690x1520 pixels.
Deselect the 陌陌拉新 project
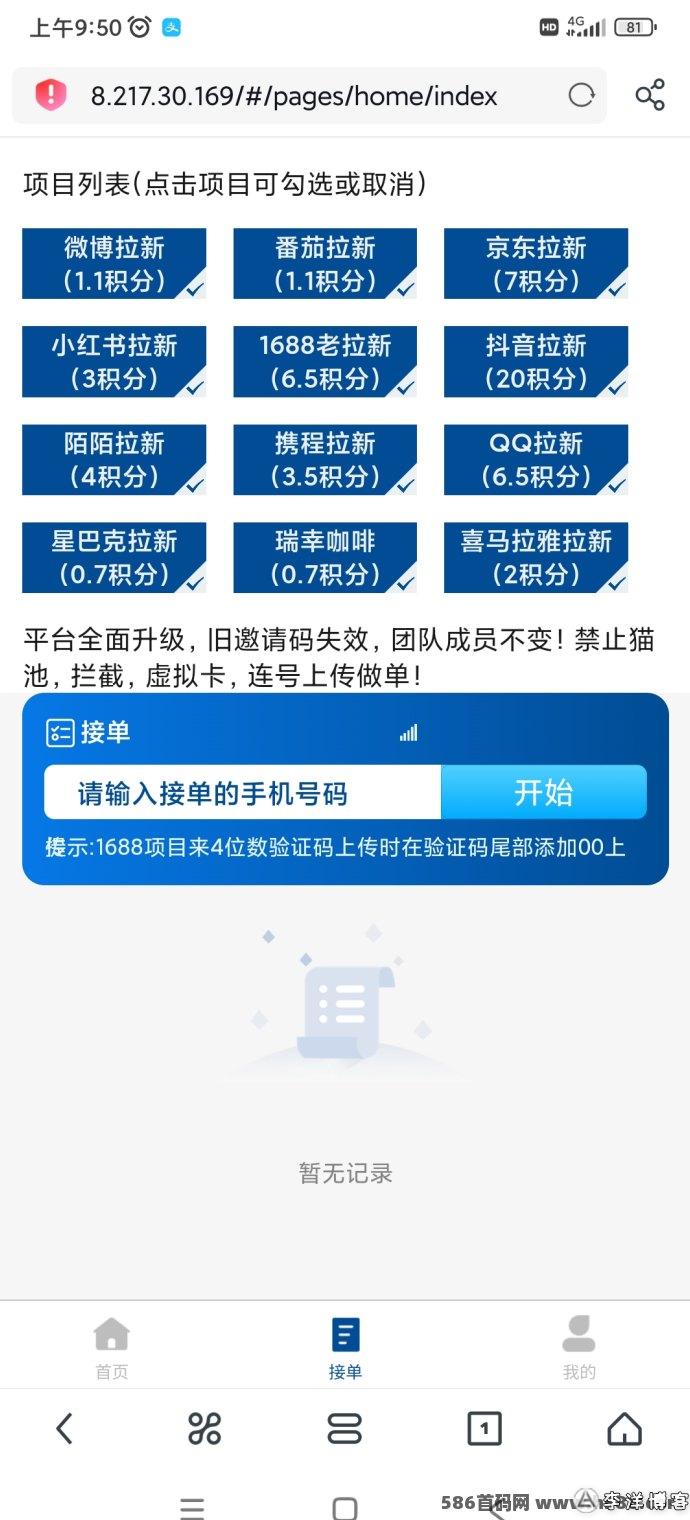114,460
